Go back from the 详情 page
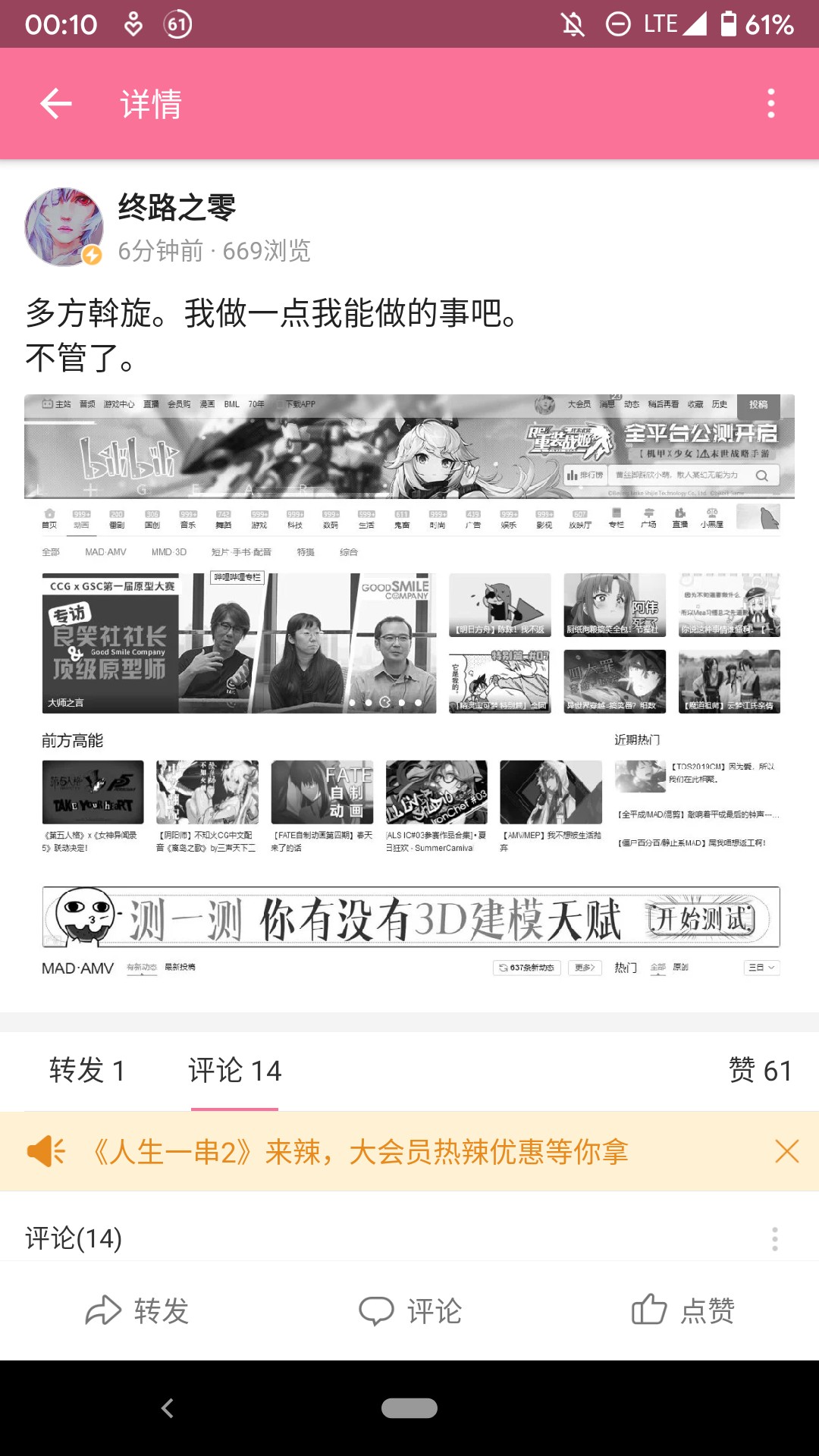 coord(56,104)
